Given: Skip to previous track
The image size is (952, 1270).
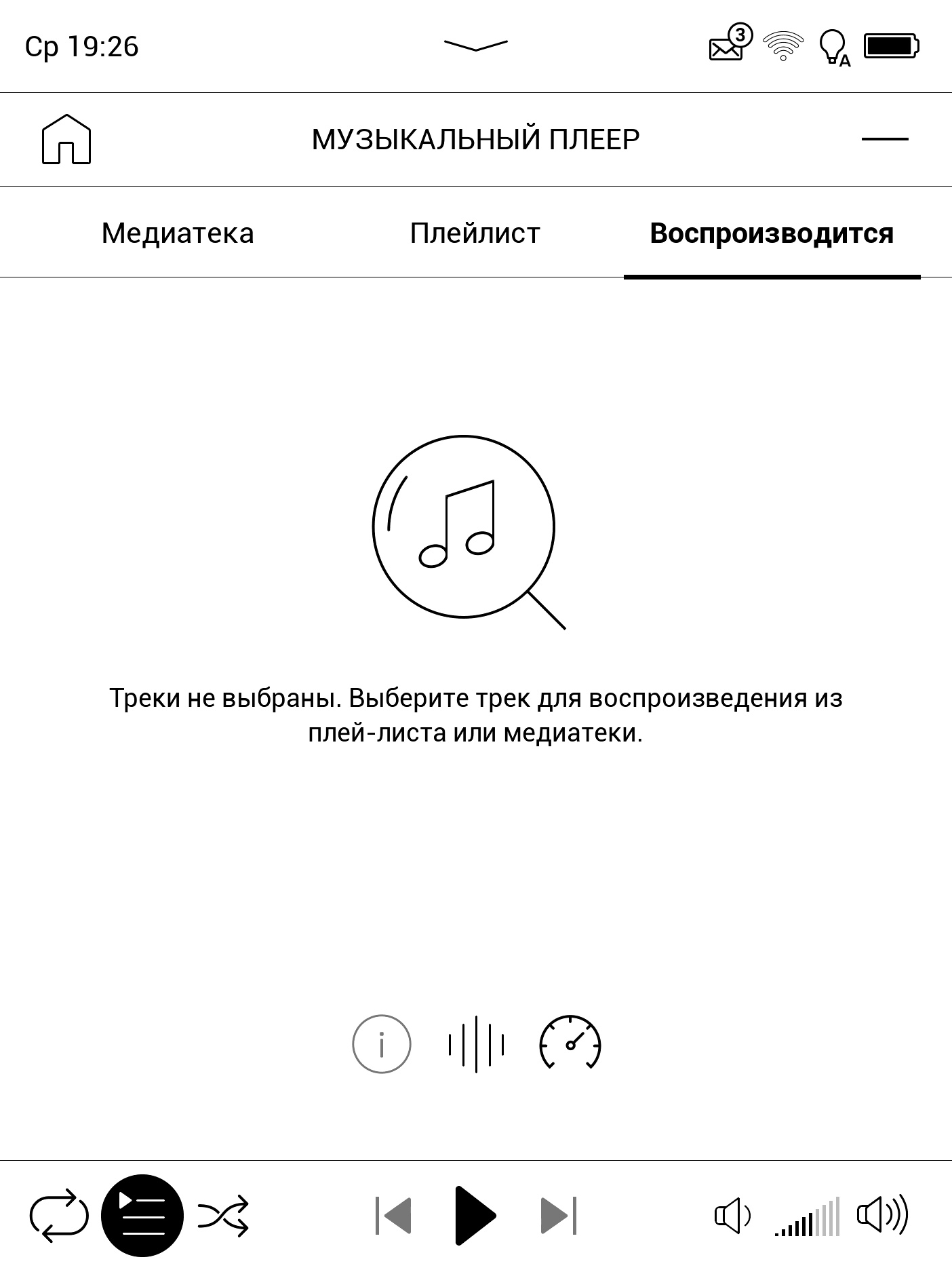Looking at the screenshot, I should click(x=394, y=1215).
